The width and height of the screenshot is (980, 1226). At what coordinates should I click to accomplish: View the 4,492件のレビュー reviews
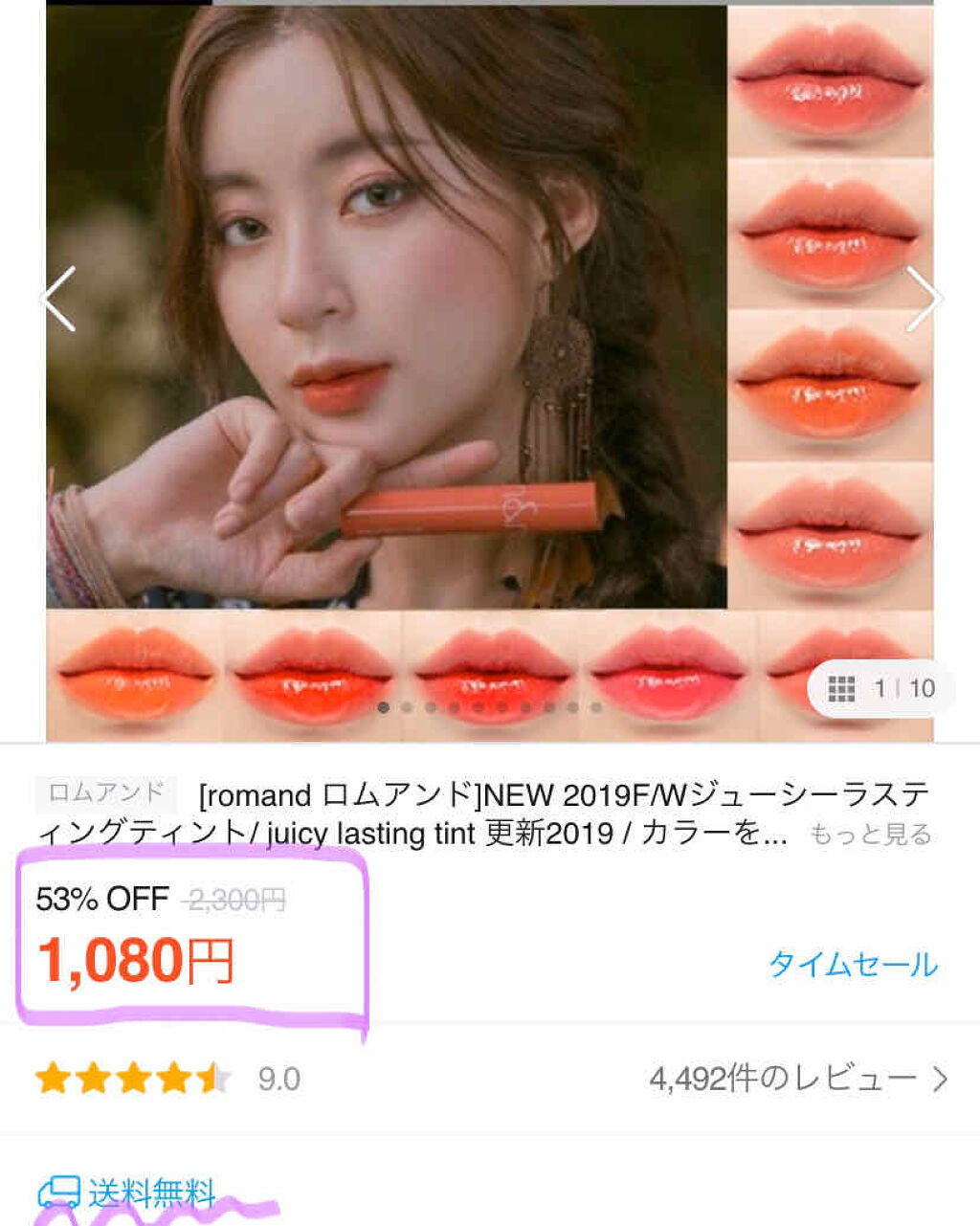[797, 1079]
